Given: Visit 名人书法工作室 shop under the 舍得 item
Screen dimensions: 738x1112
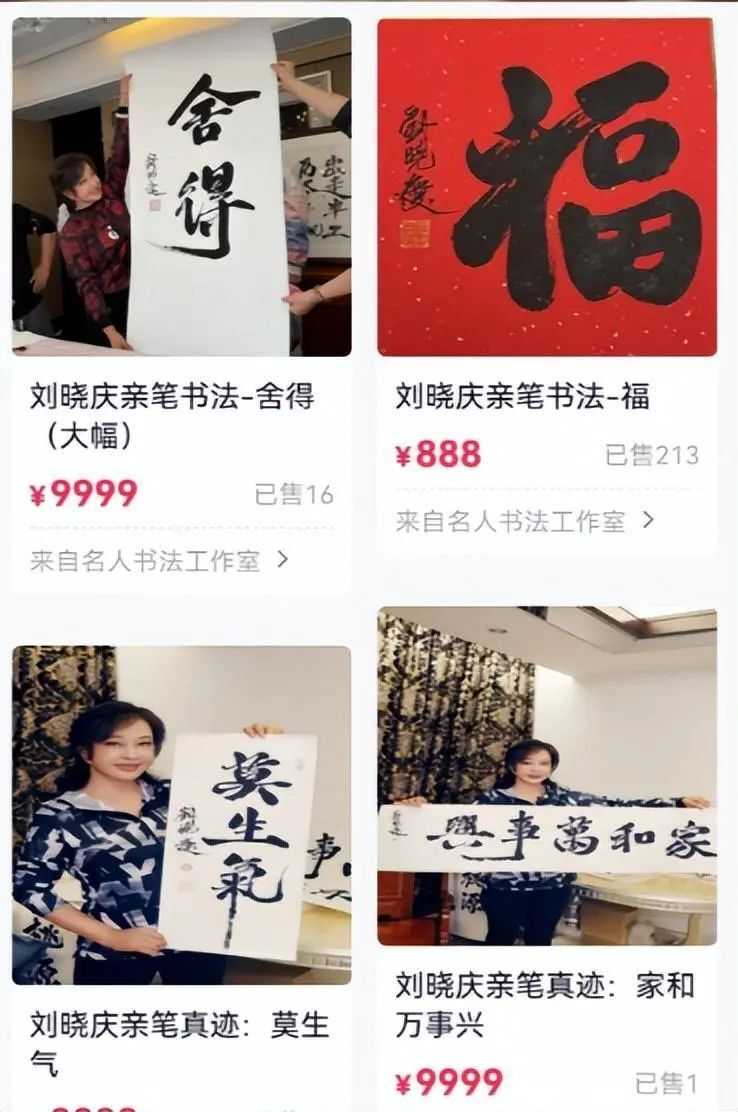Looking at the screenshot, I should click(x=159, y=561).
